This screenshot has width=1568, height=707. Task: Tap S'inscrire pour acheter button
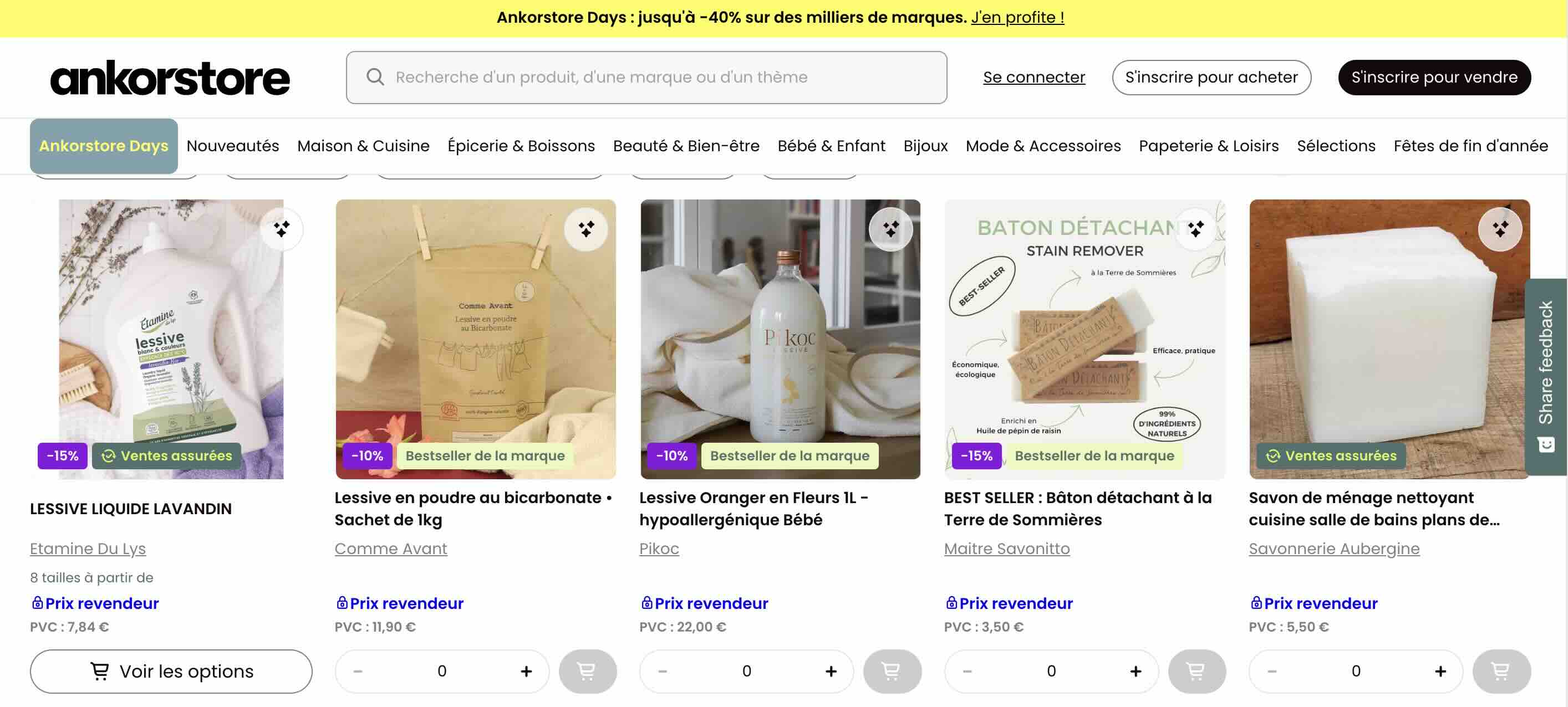pos(1211,77)
